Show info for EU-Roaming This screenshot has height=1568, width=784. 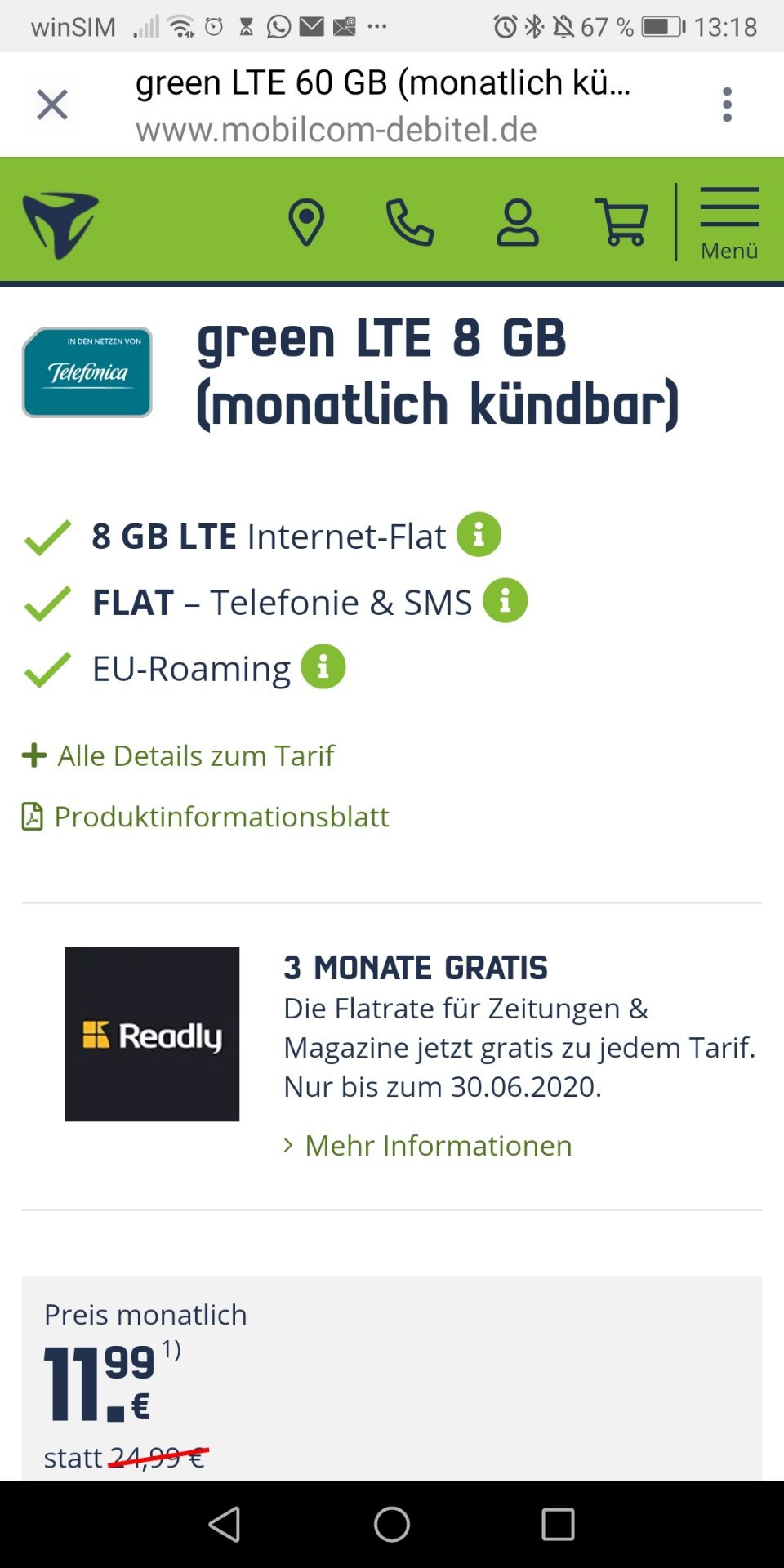323,667
